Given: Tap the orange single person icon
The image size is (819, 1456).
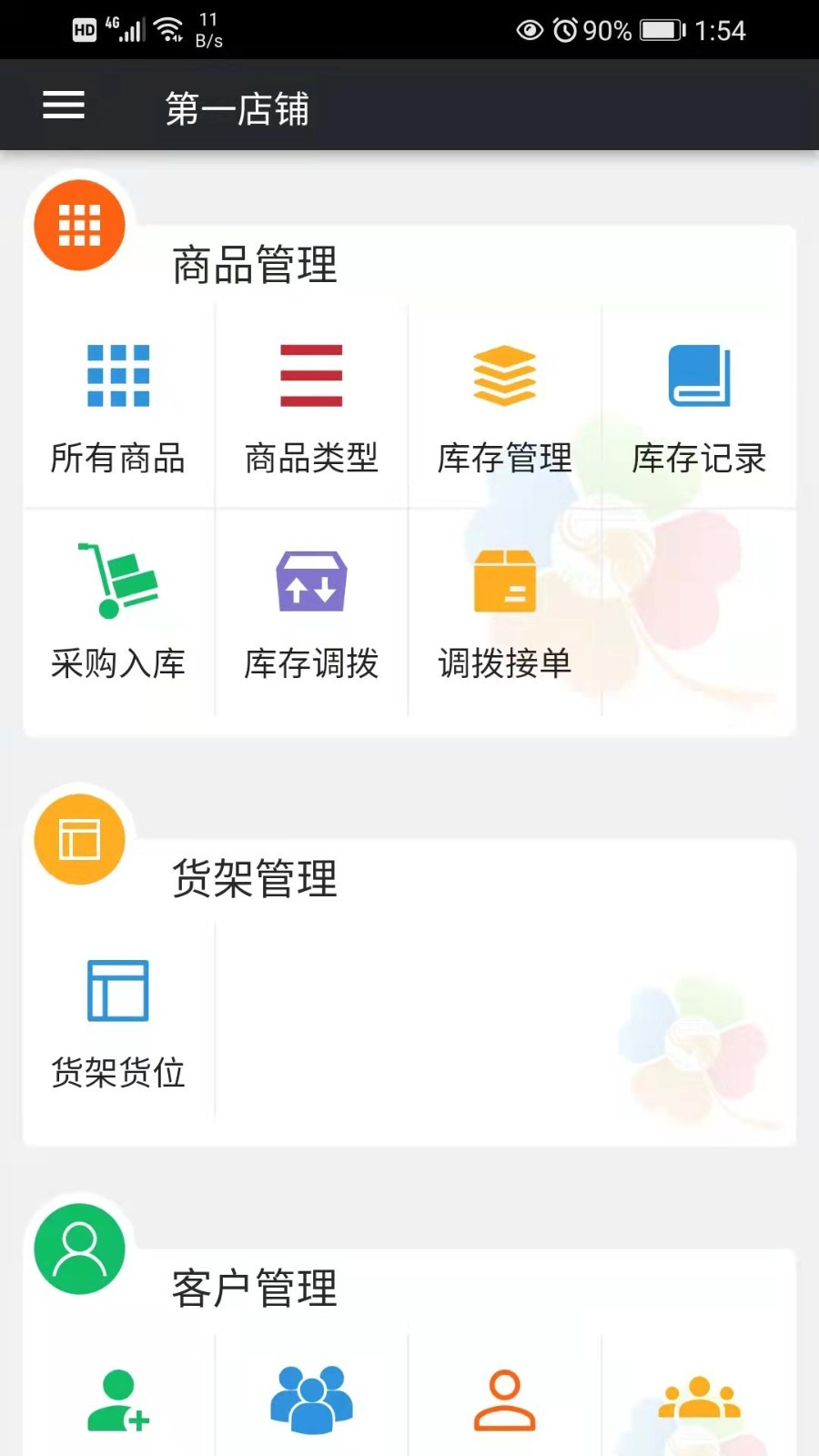Looking at the screenshot, I should pos(505,1397).
